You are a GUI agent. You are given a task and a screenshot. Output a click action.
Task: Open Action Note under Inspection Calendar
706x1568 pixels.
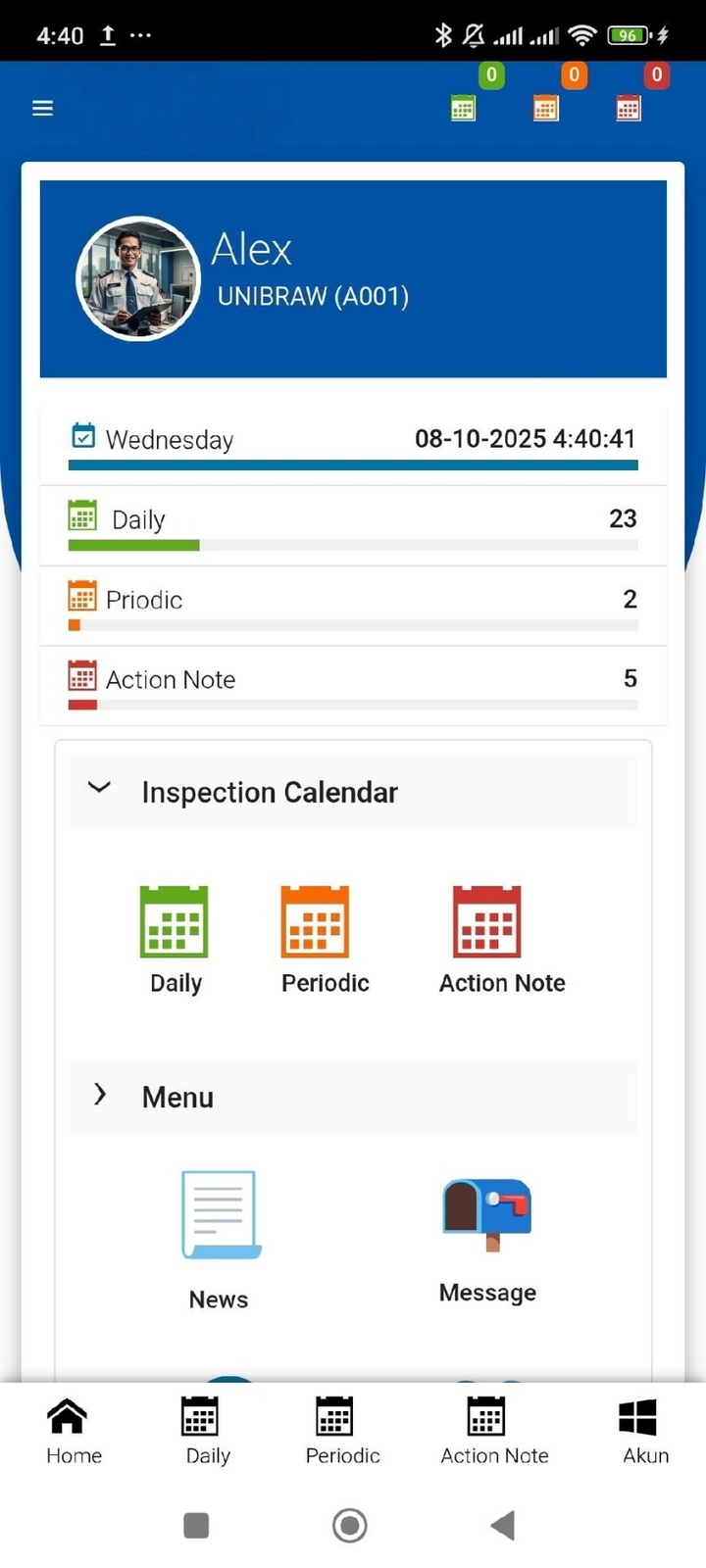click(500, 937)
